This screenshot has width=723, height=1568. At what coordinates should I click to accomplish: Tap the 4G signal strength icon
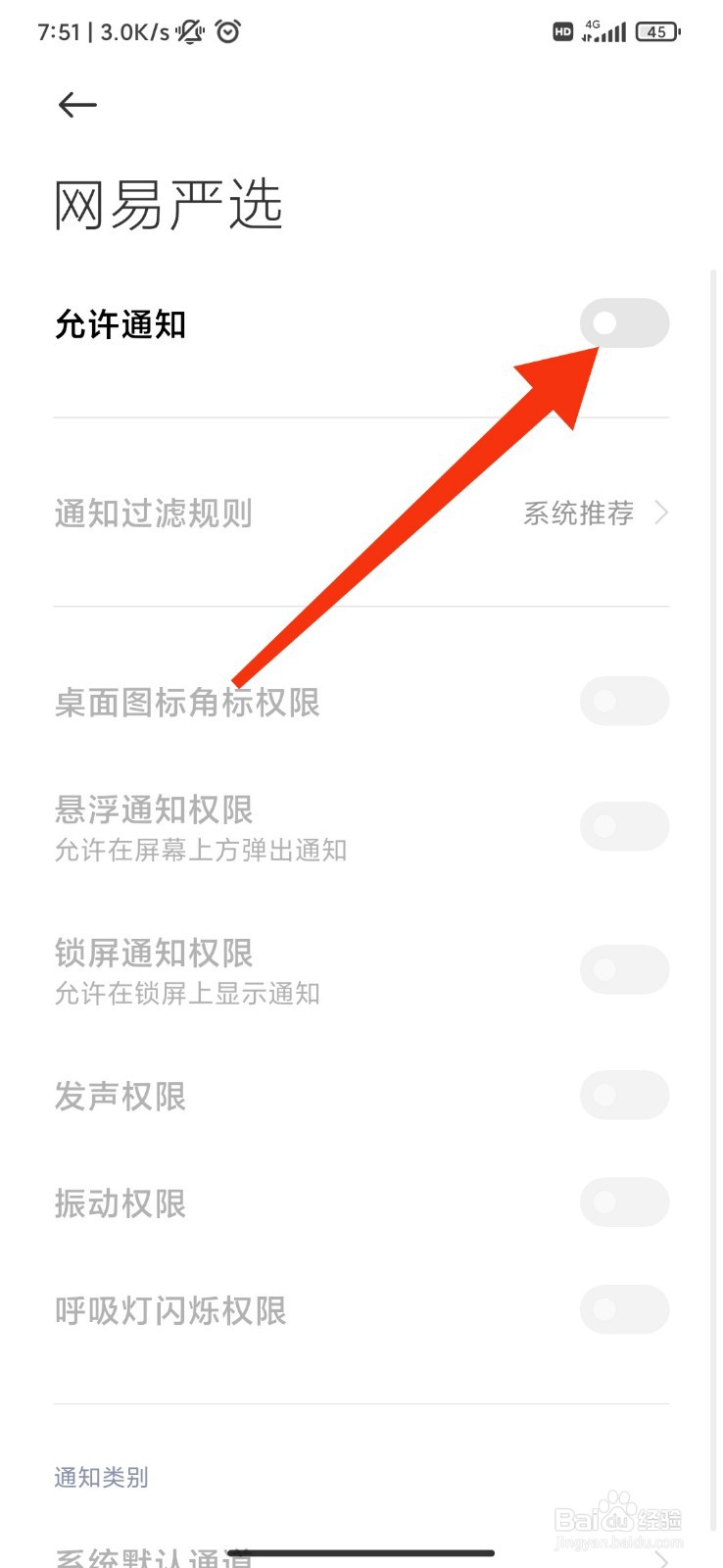(604, 31)
